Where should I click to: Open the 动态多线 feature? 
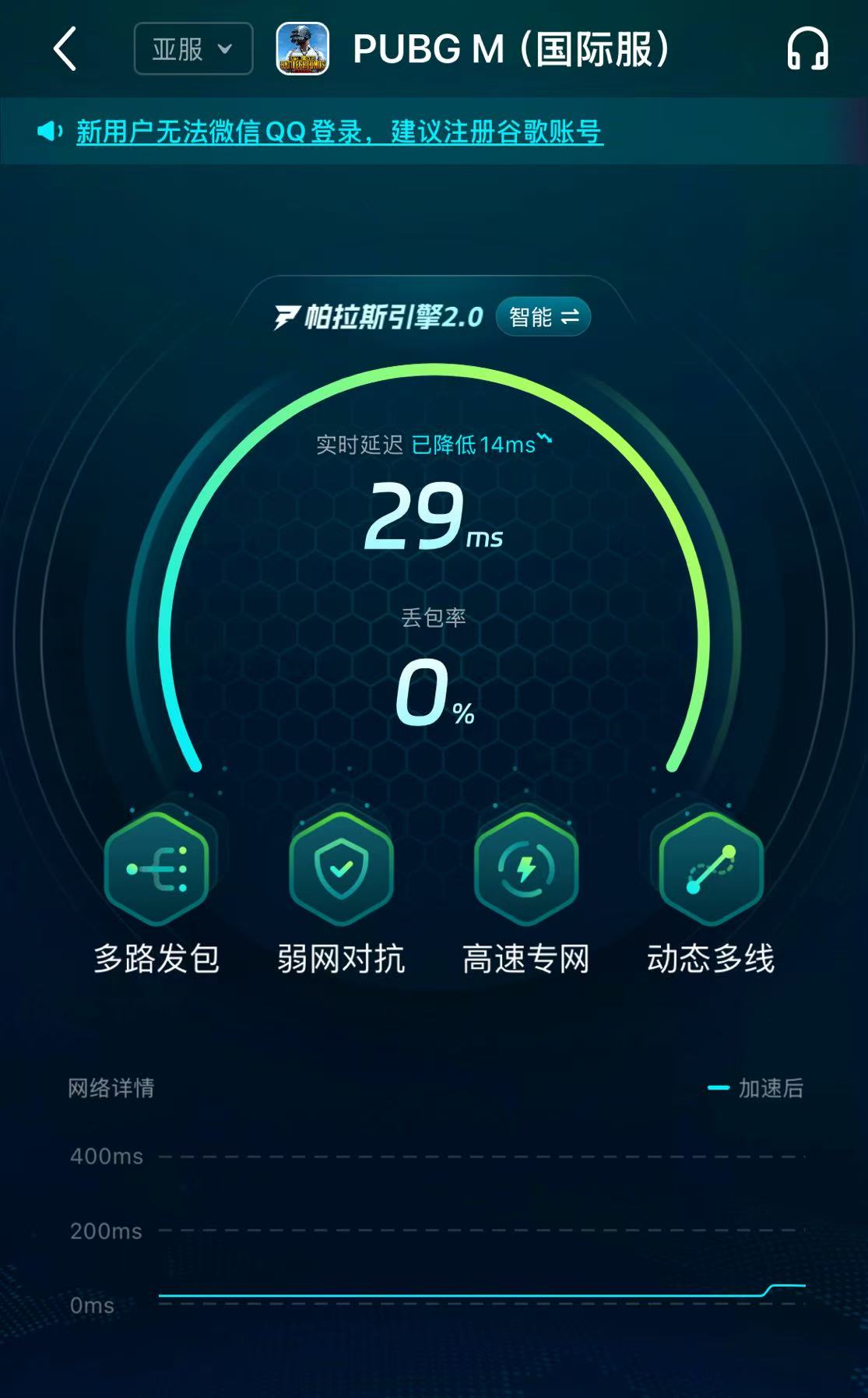coord(711,868)
